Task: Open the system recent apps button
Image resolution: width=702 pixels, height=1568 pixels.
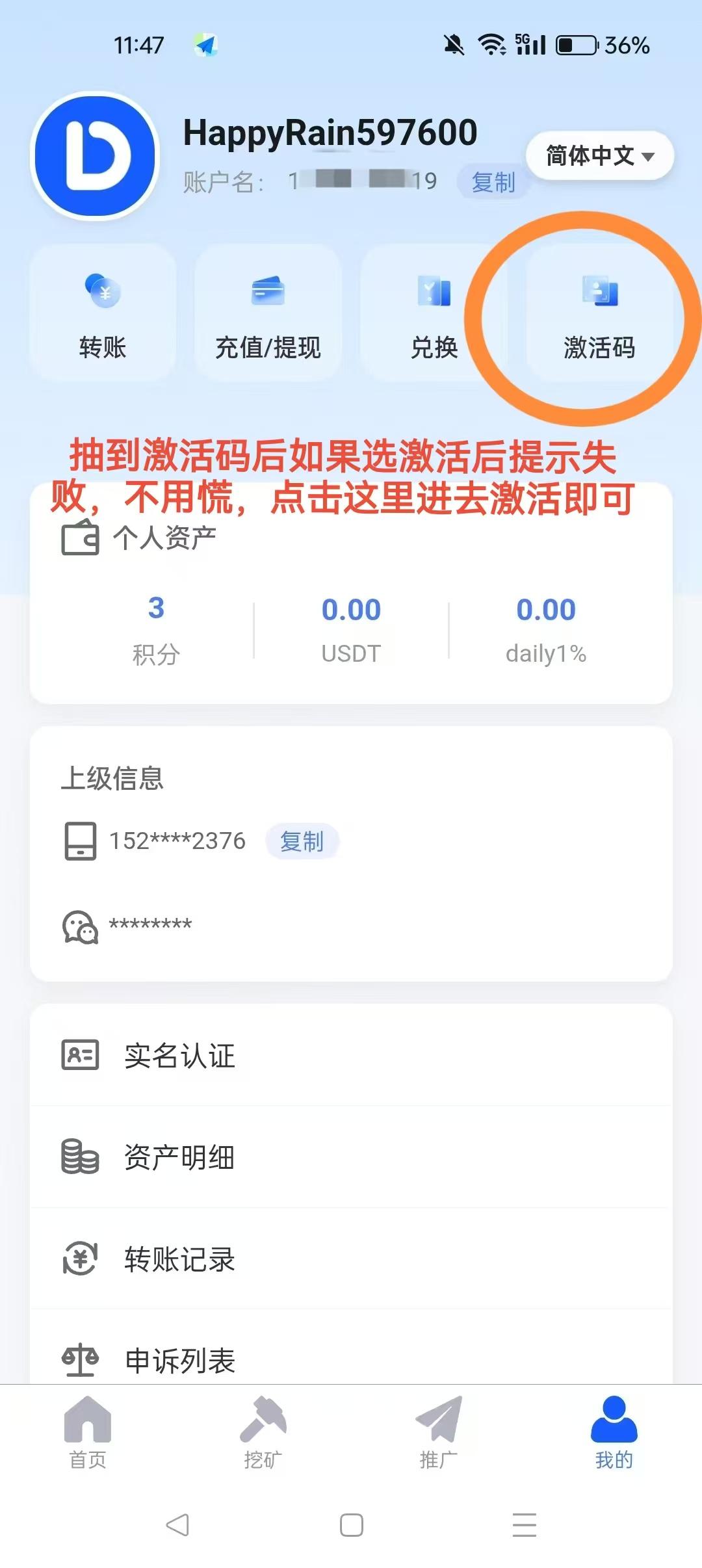Action: (x=525, y=1525)
